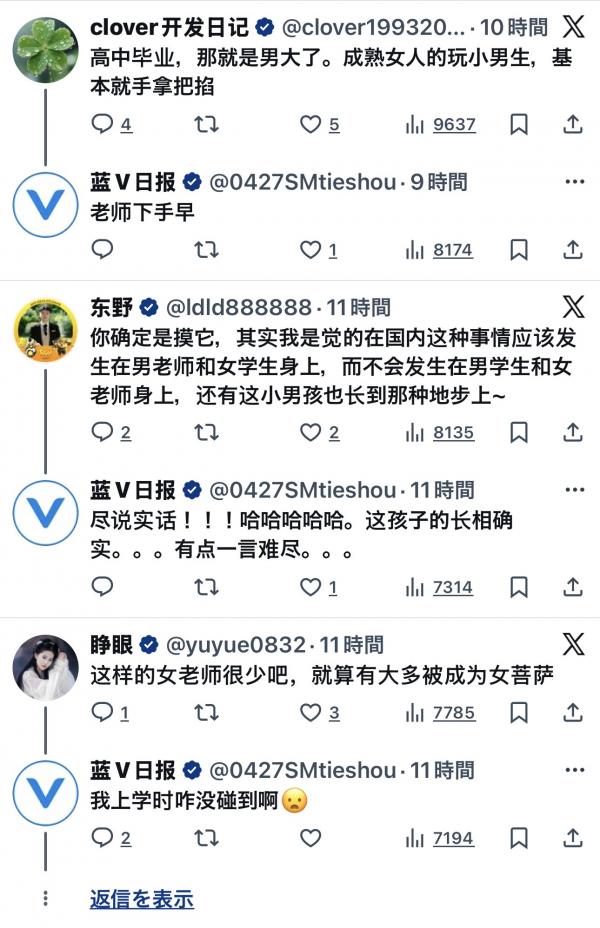
Task: Open overflow menu on 我上学时咋没碰到啊 reply
Action: pyautogui.click(x=573, y=771)
